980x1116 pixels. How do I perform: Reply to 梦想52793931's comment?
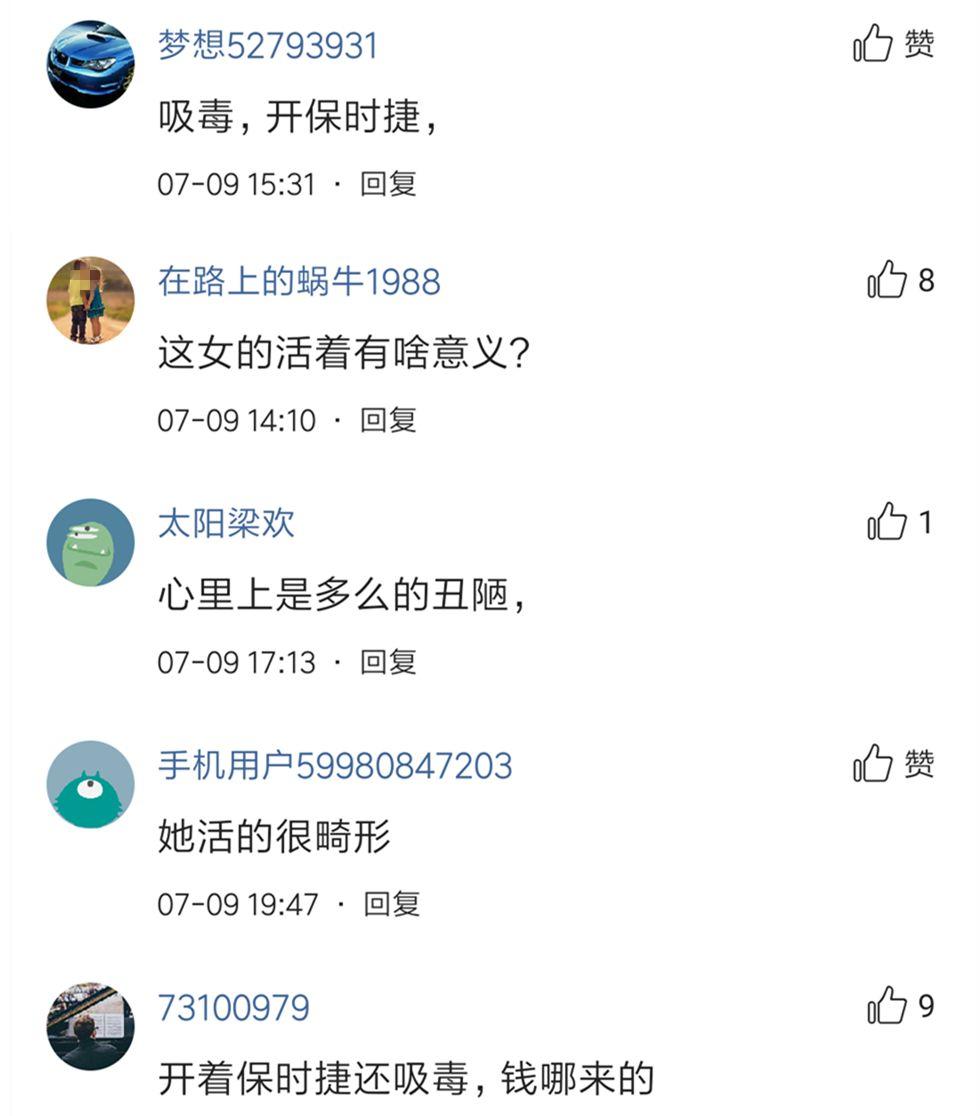point(388,184)
